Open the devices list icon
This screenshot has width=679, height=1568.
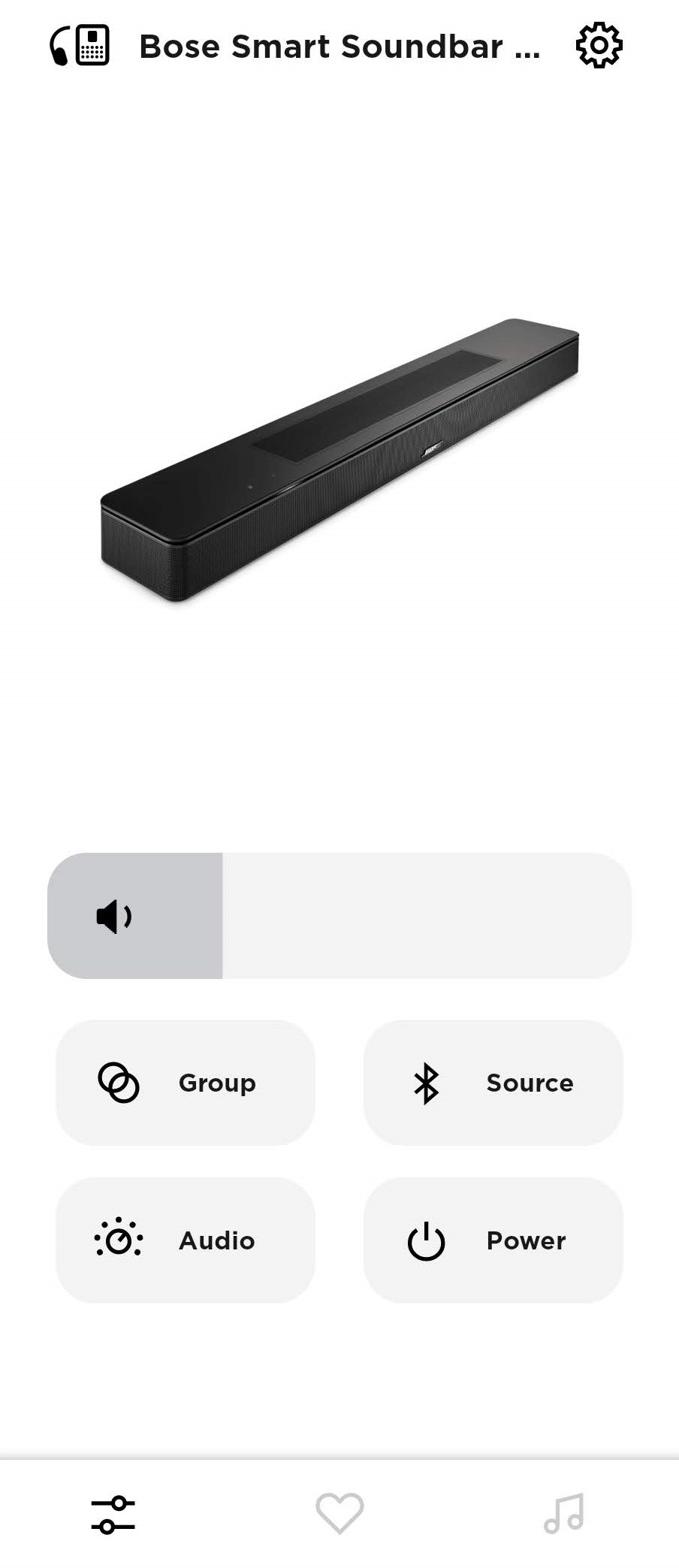pos(80,46)
